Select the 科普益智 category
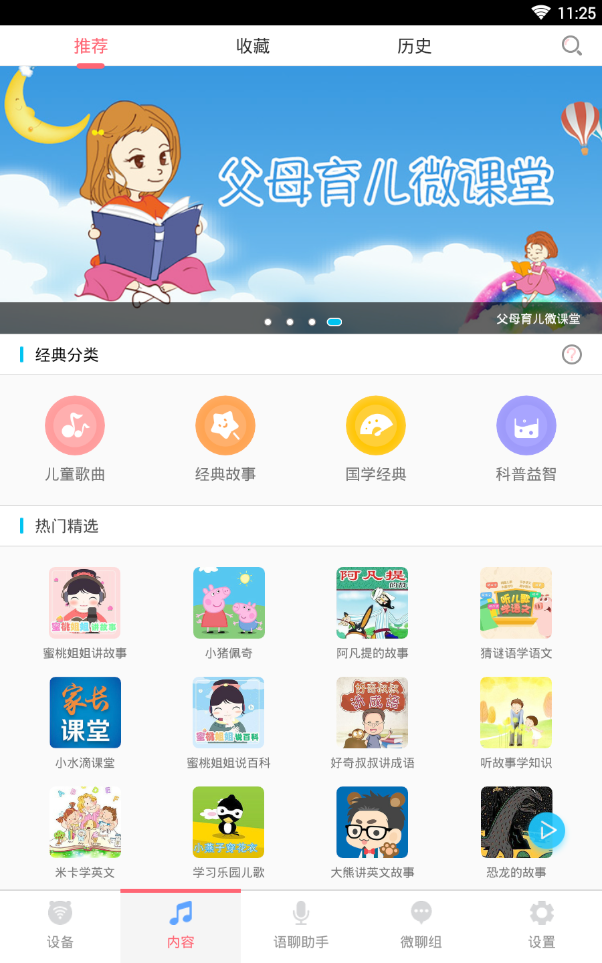The image size is (602, 963). click(526, 426)
